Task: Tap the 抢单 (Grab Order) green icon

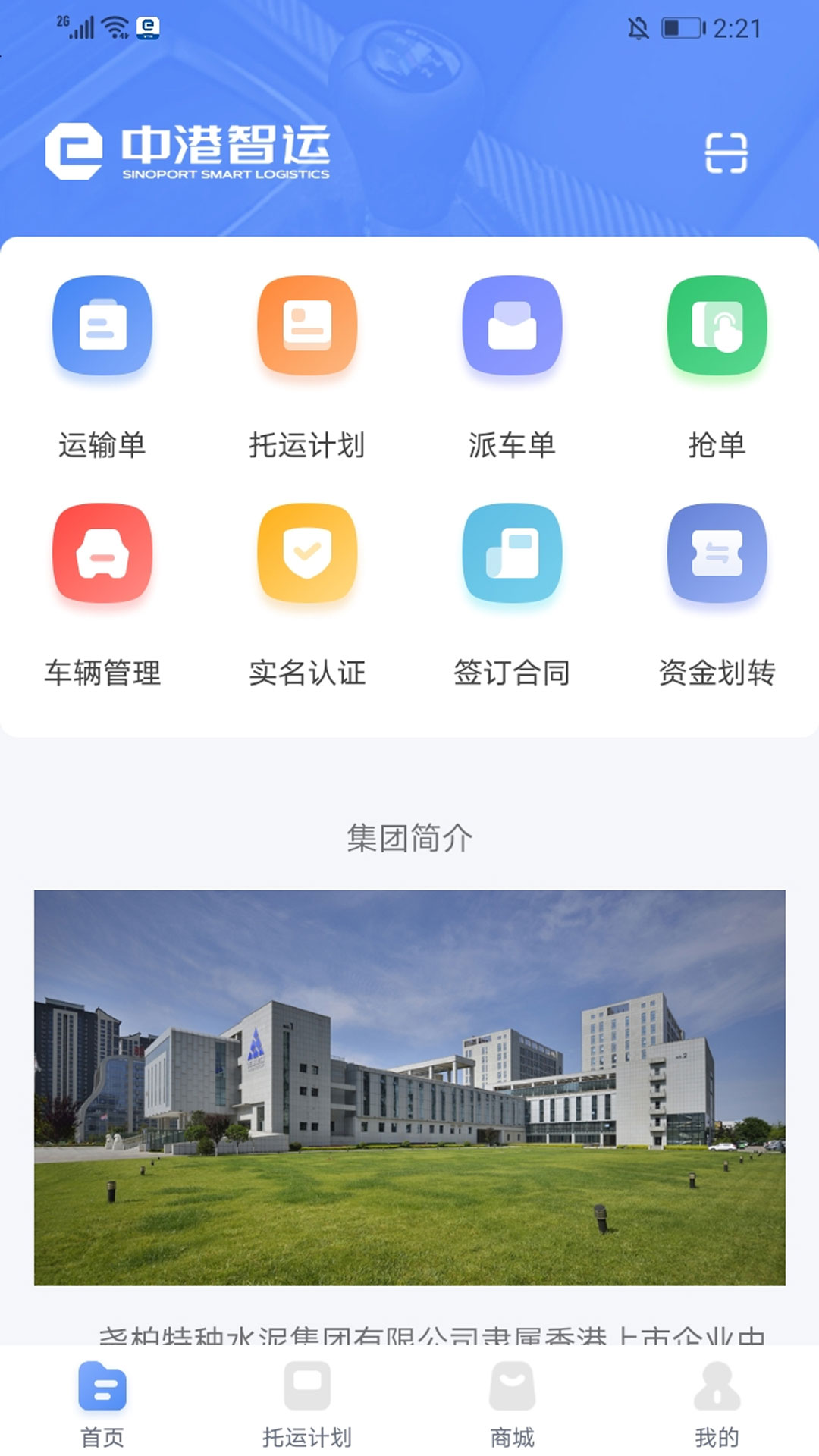Action: click(717, 326)
